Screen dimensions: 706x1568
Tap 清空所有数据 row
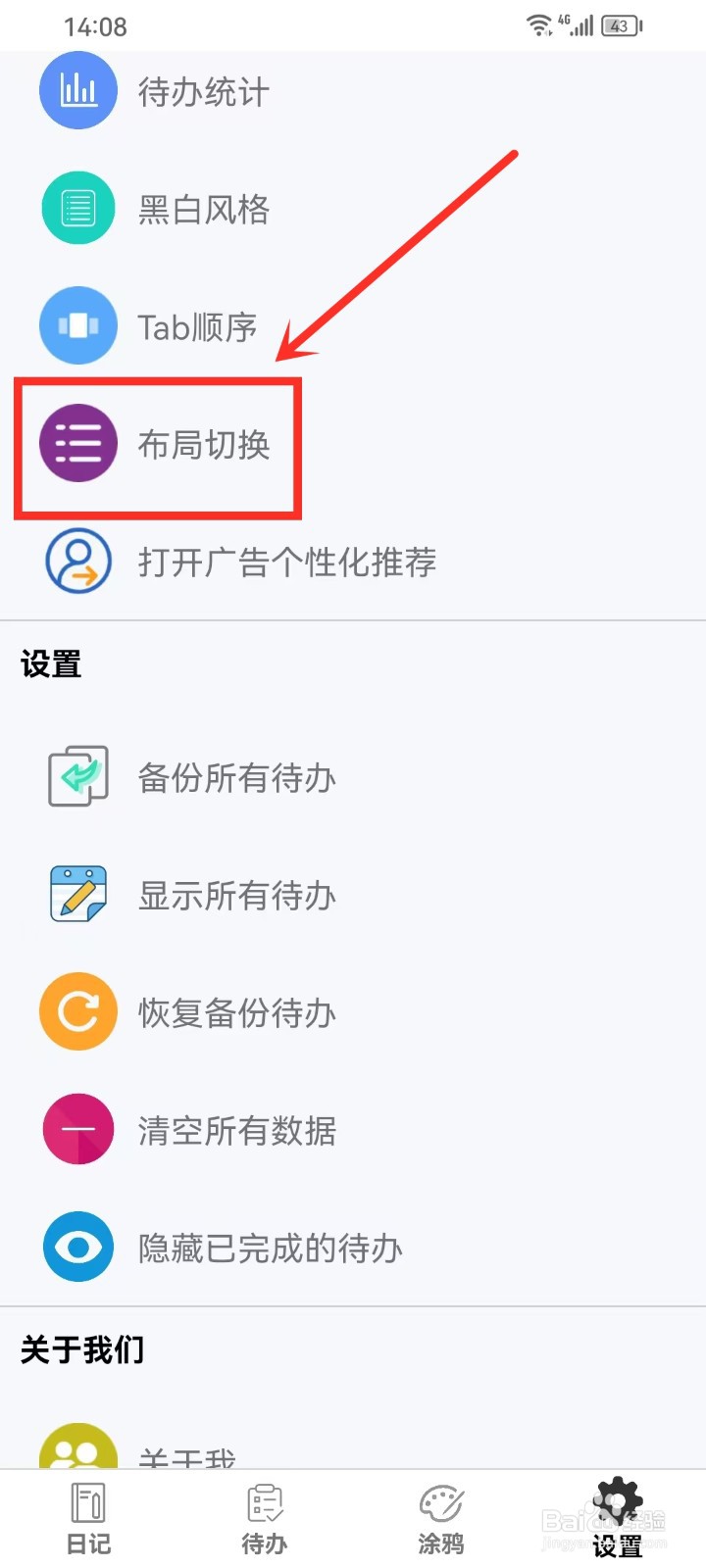[353, 1130]
